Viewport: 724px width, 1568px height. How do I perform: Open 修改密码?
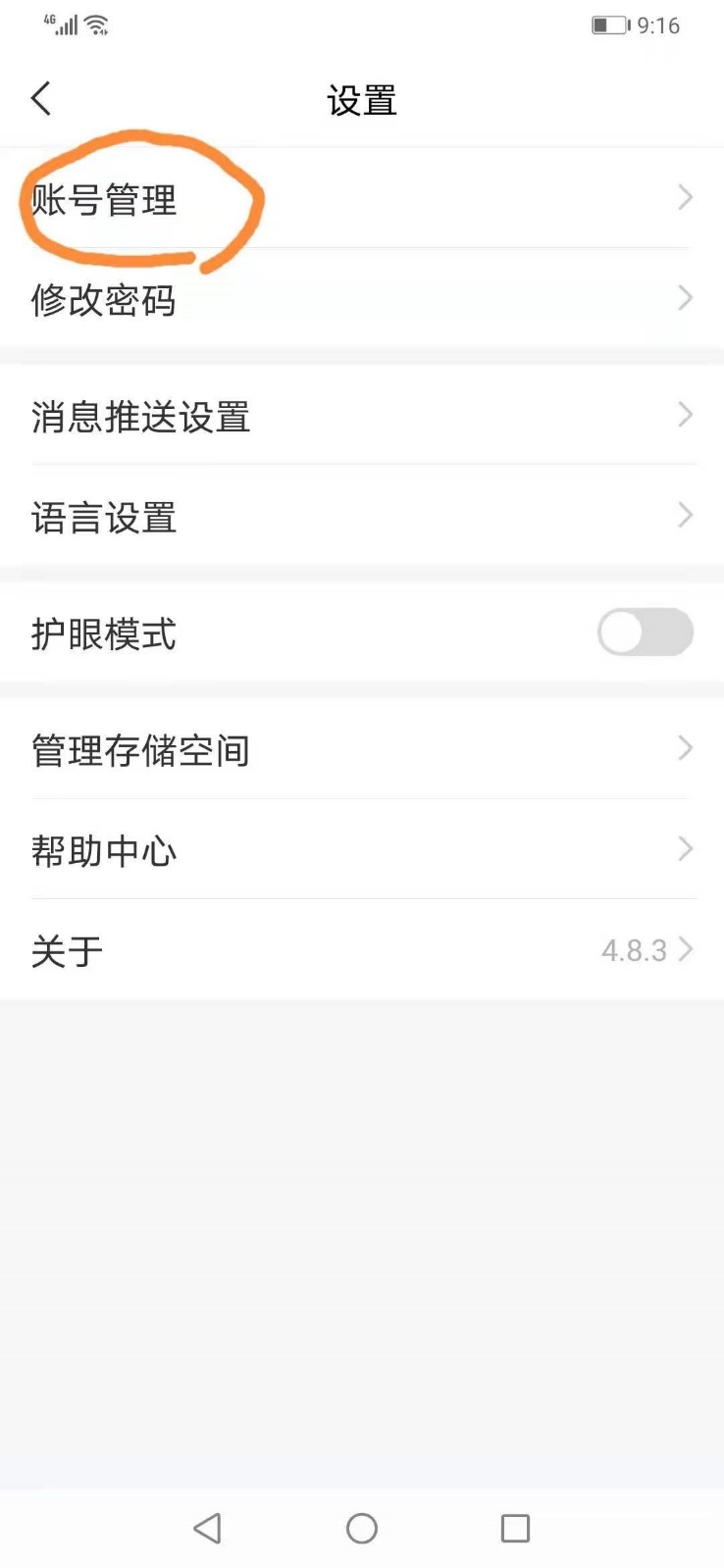362,298
